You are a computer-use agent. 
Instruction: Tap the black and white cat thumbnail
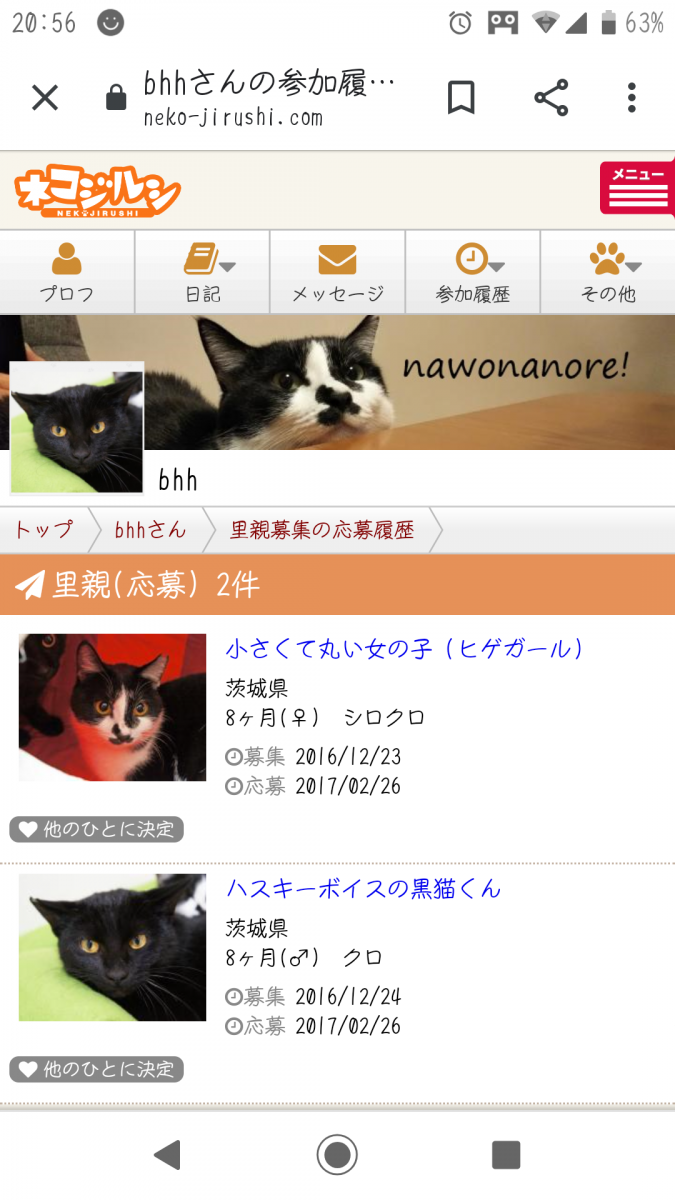[112, 707]
